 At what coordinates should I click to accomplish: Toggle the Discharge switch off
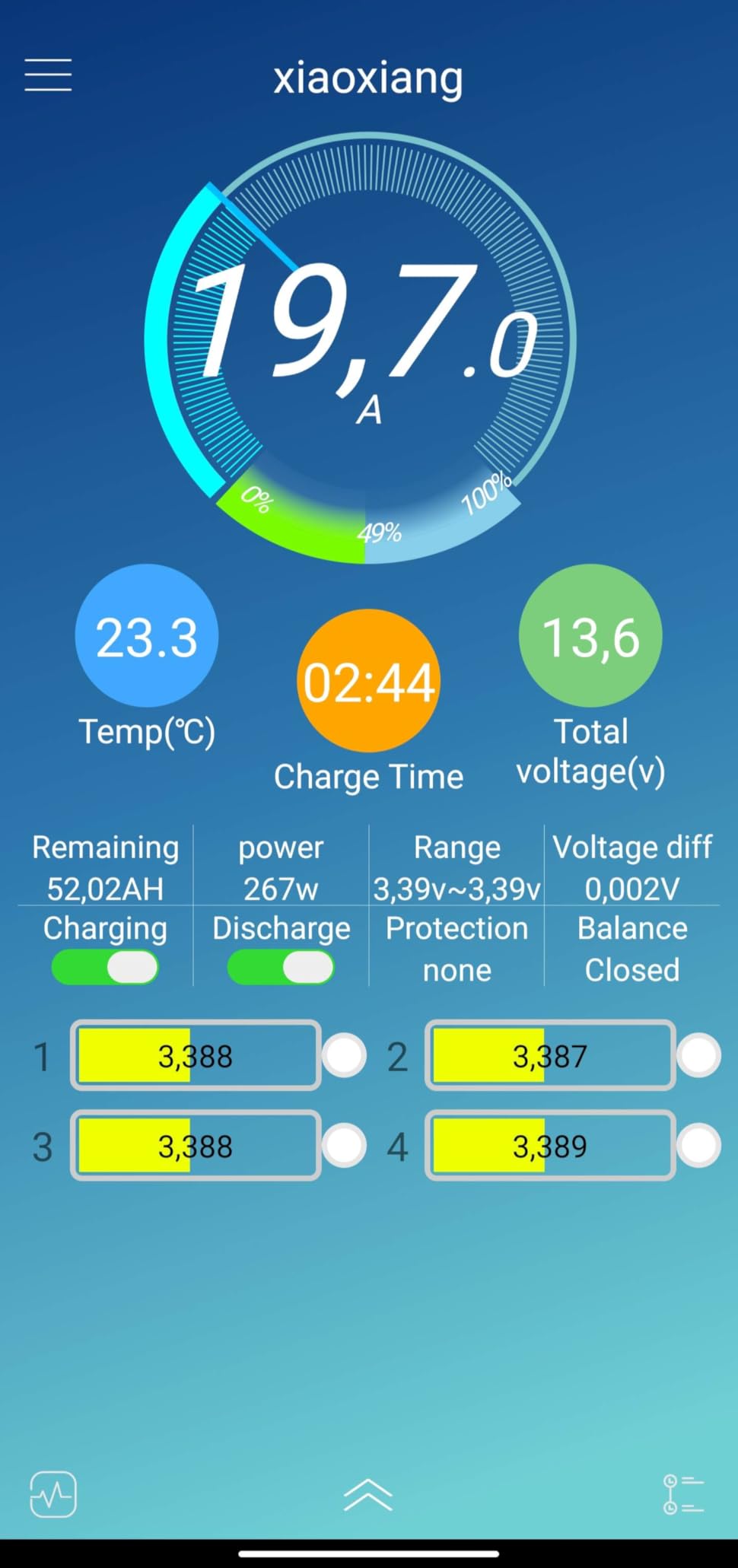tap(281, 968)
